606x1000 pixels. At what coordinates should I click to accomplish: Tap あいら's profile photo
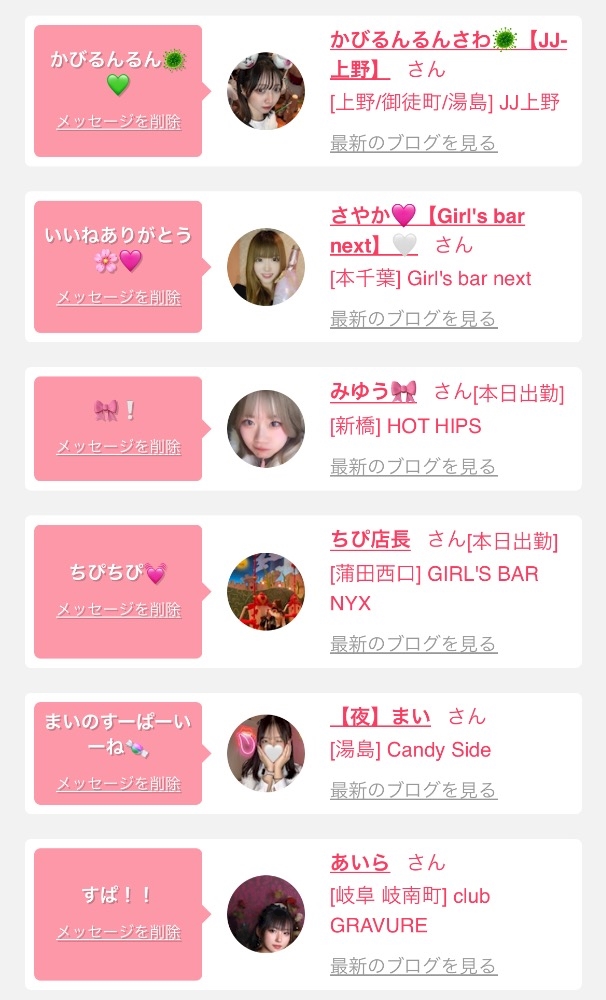tap(266, 914)
